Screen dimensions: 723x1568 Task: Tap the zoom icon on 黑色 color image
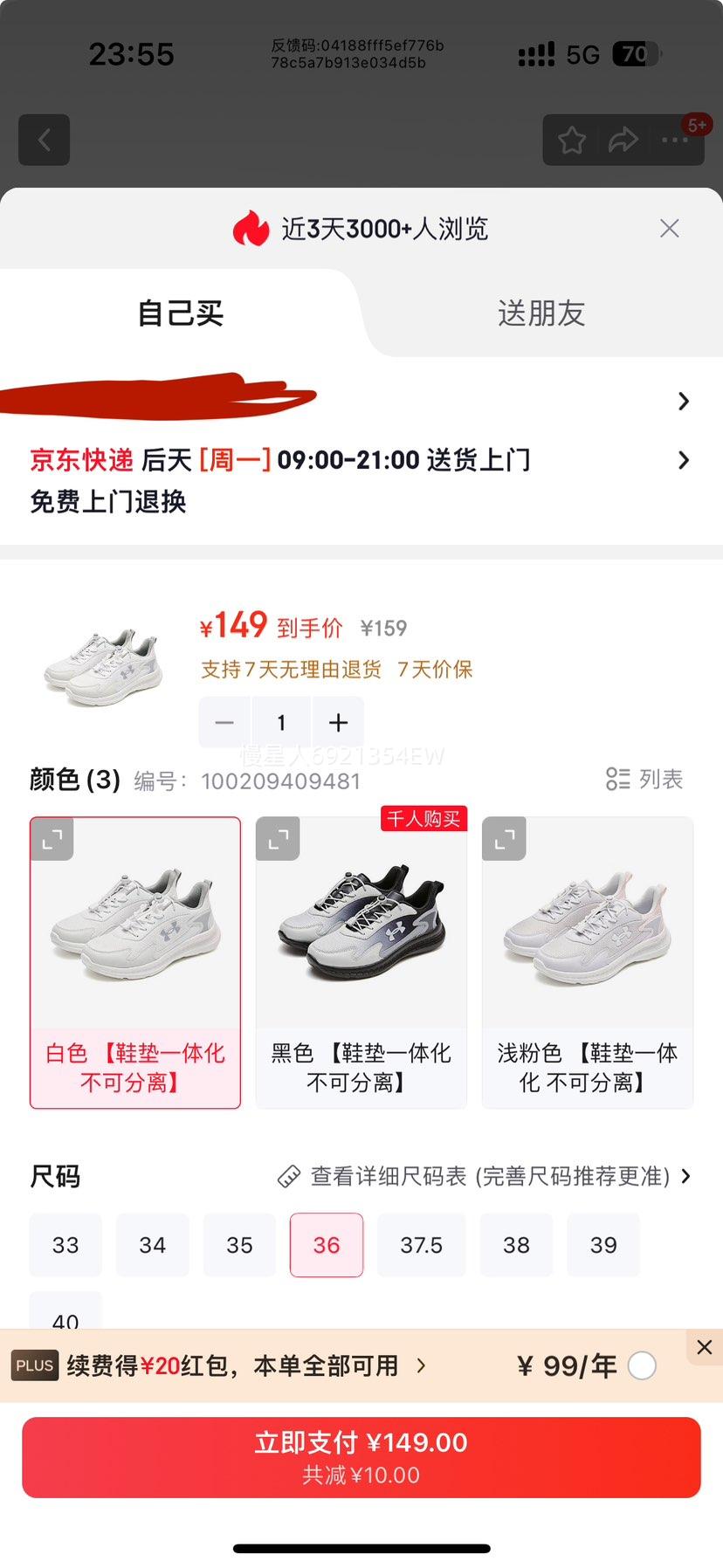click(278, 839)
